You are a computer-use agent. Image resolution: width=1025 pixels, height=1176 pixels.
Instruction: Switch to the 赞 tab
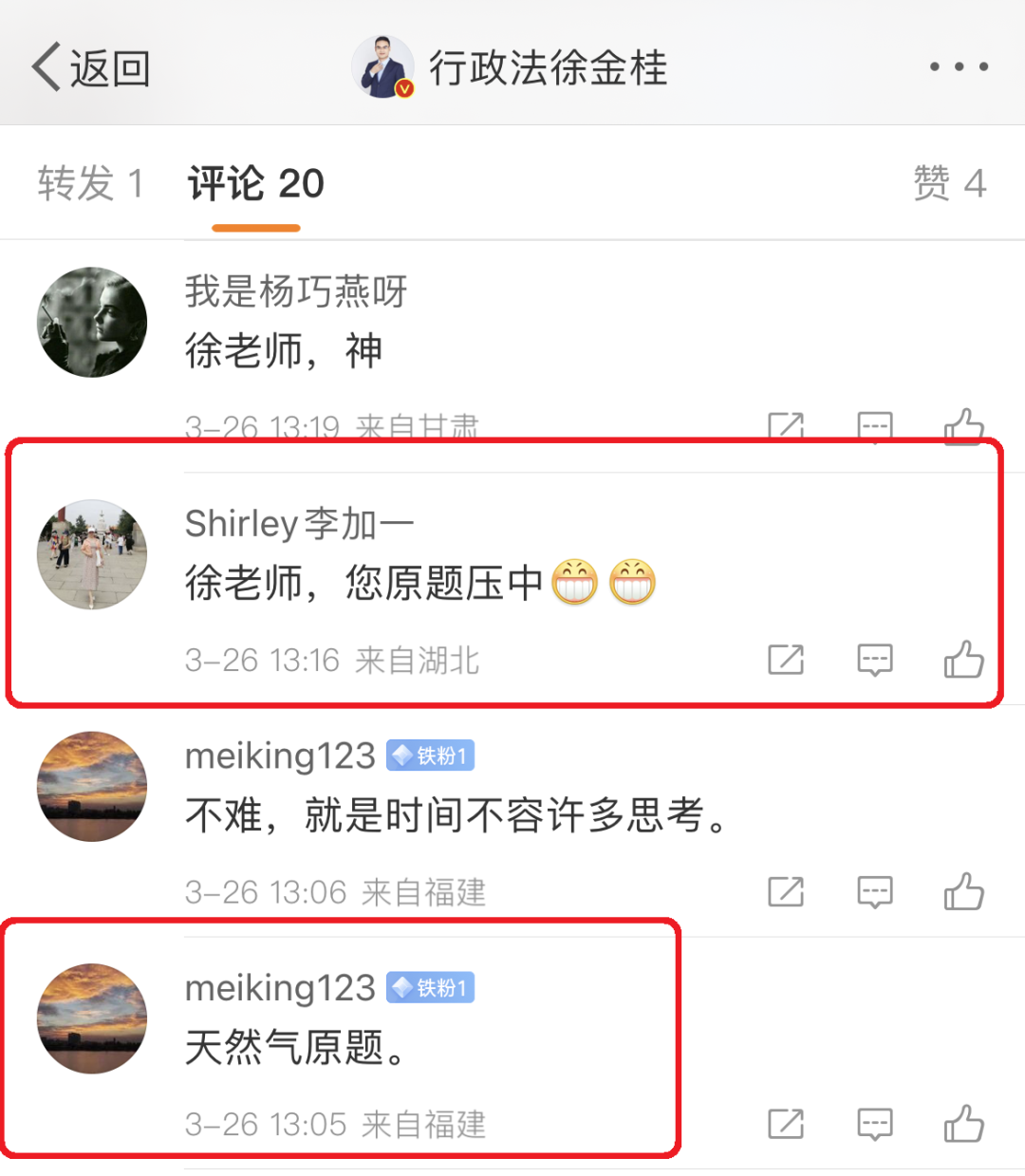949,183
